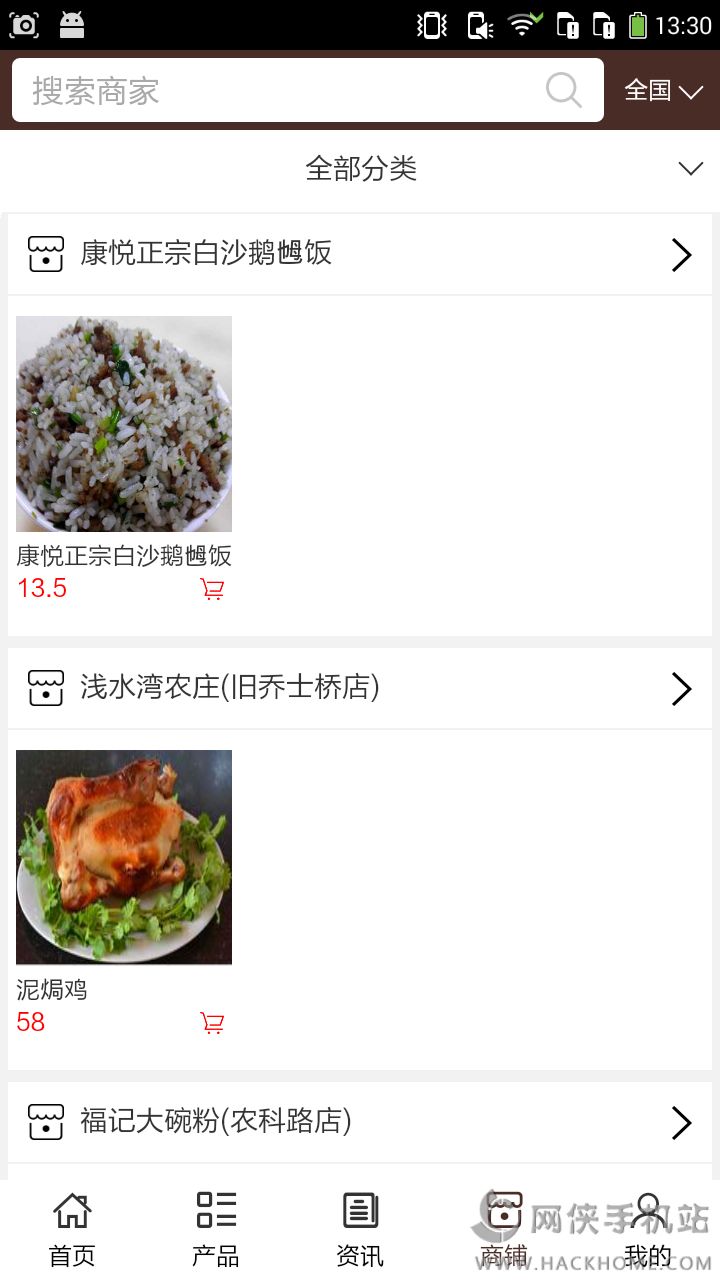Image resolution: width=720 pixels, height=1280 pixels.
Task: Open the 康悦正宗白沙鹅乸饭 shop row
Action: point(360,254)
